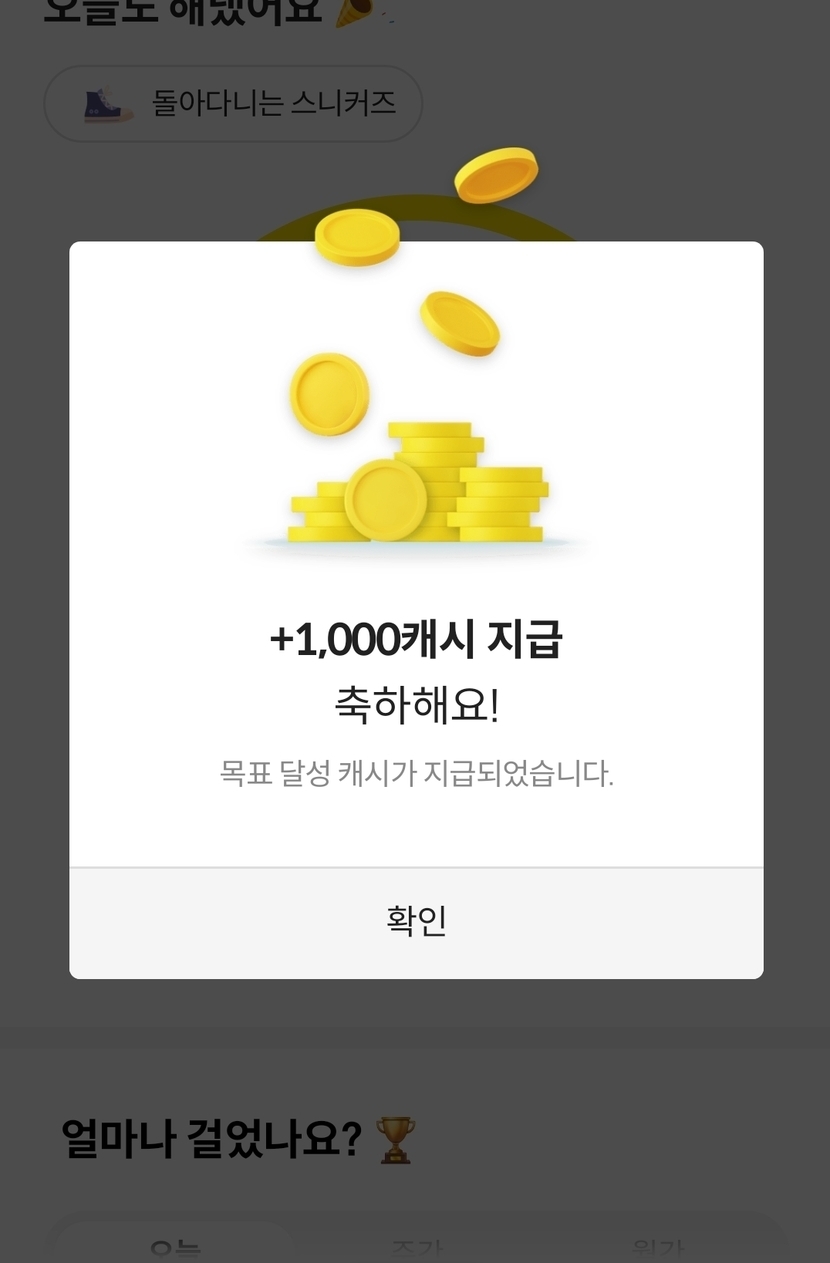Confirm the cash reward with 확인
Viewport: 830px width, 1263px height.
point(416,922)
